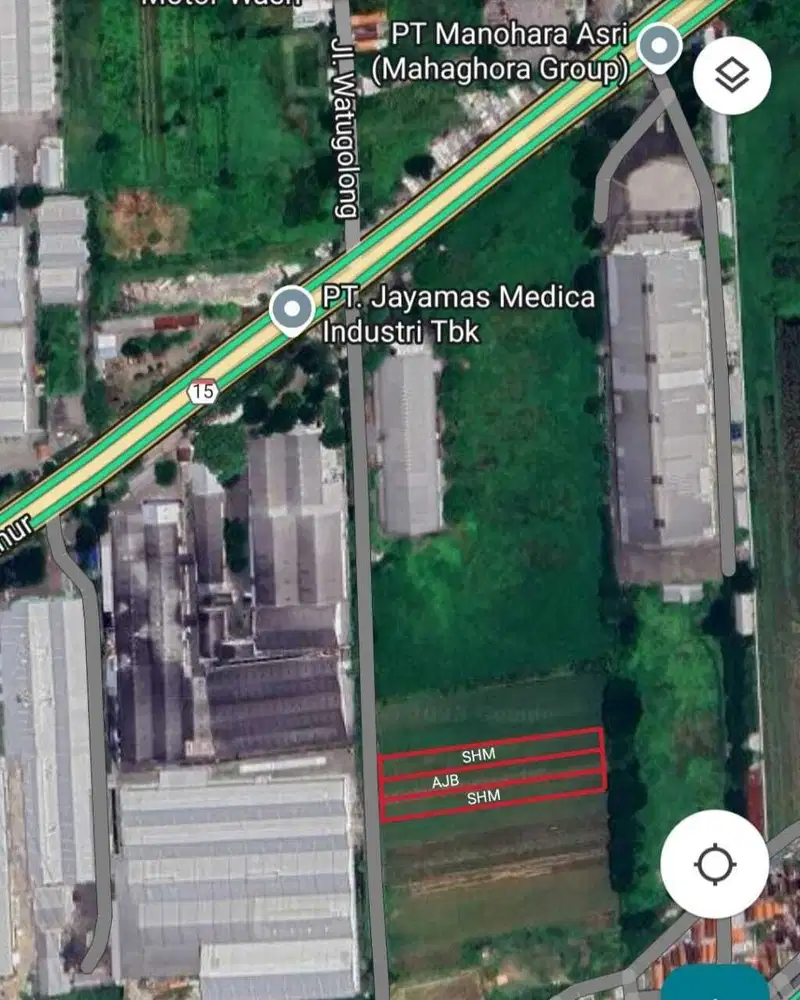Image resolution: width=800 pixels, height=1000 pixels.
Task: Center map on my current location
Action: [715, 863]
